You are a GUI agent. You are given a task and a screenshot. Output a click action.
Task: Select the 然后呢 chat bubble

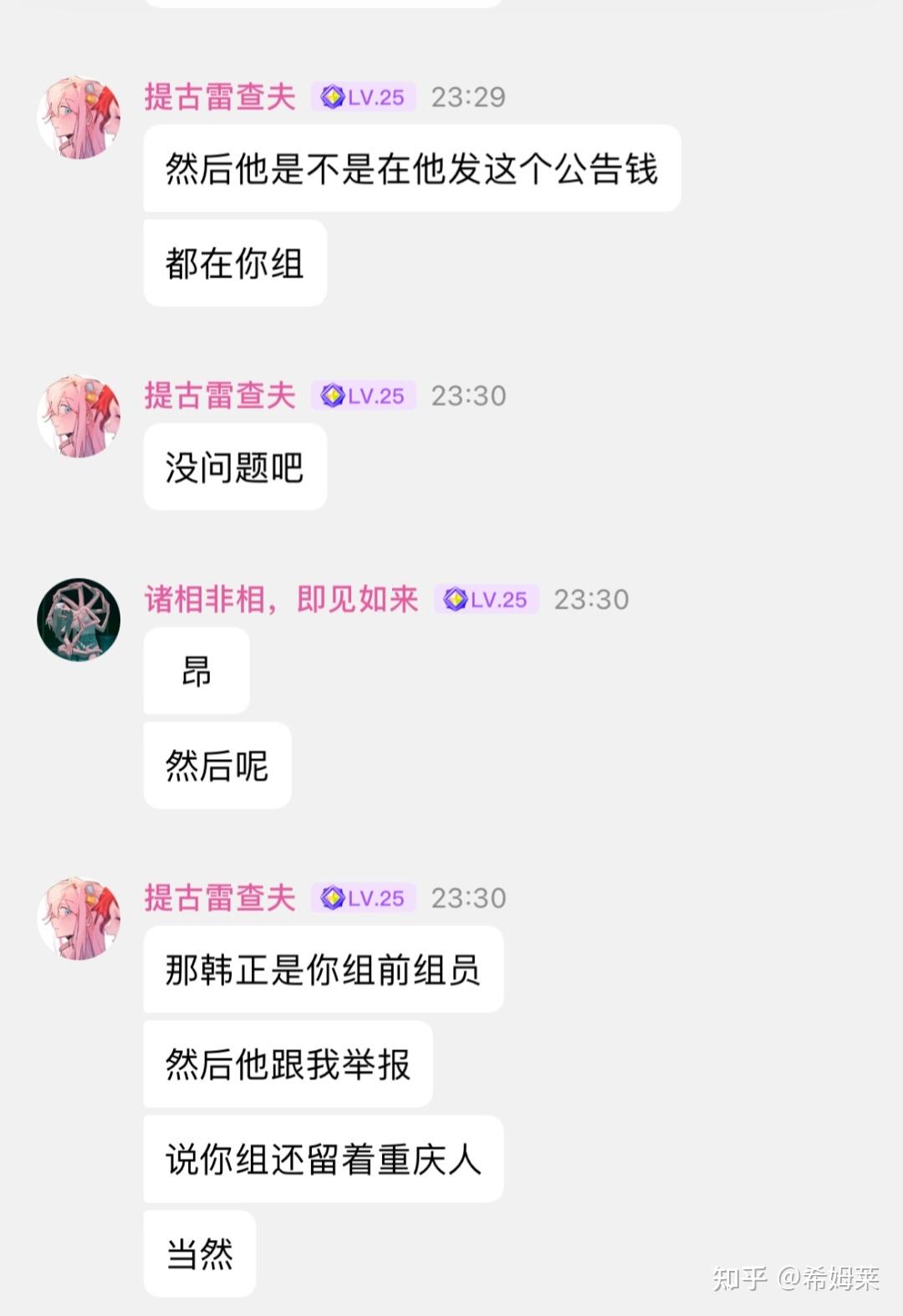(216, 765)
